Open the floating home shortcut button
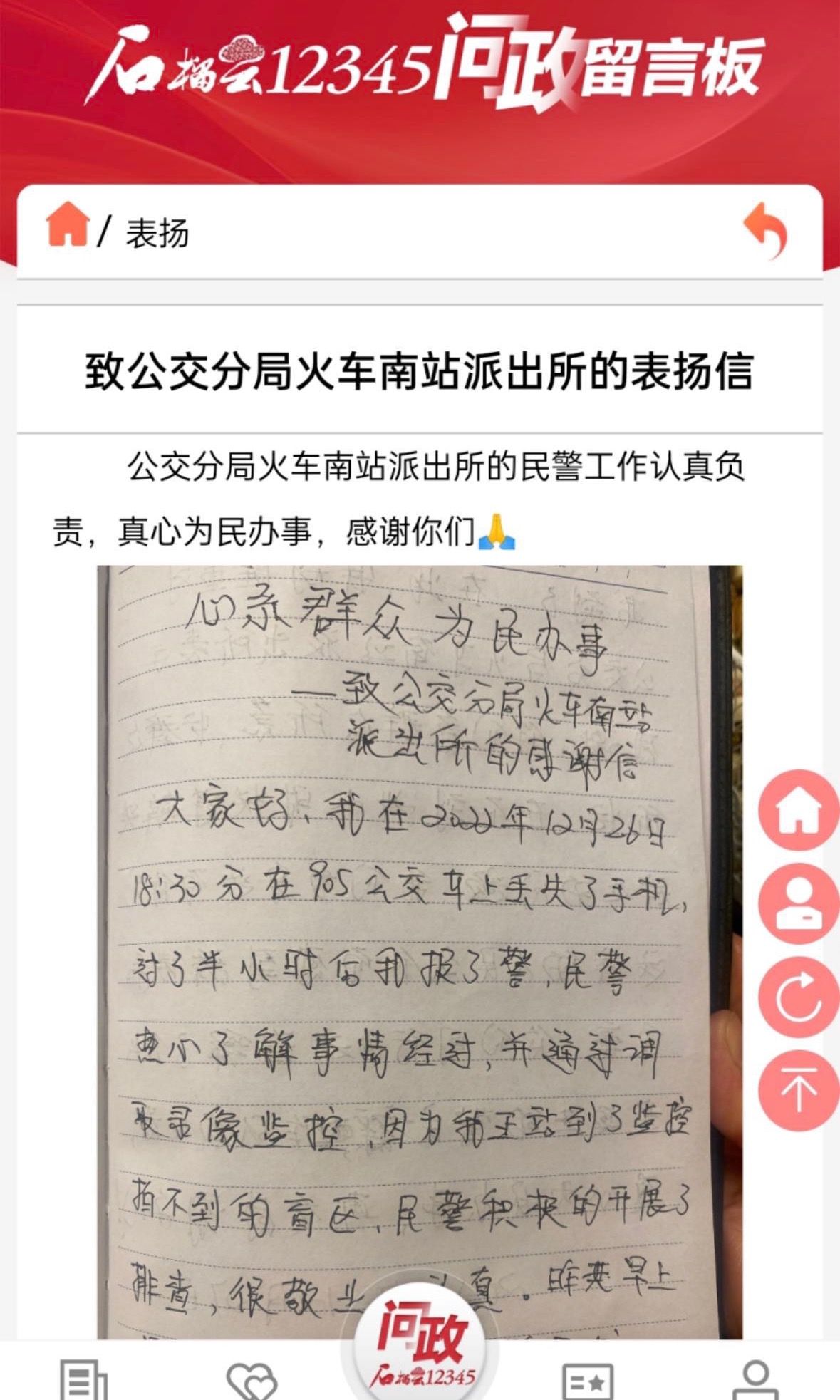The image size is (840, 1400). click(799, 811)
